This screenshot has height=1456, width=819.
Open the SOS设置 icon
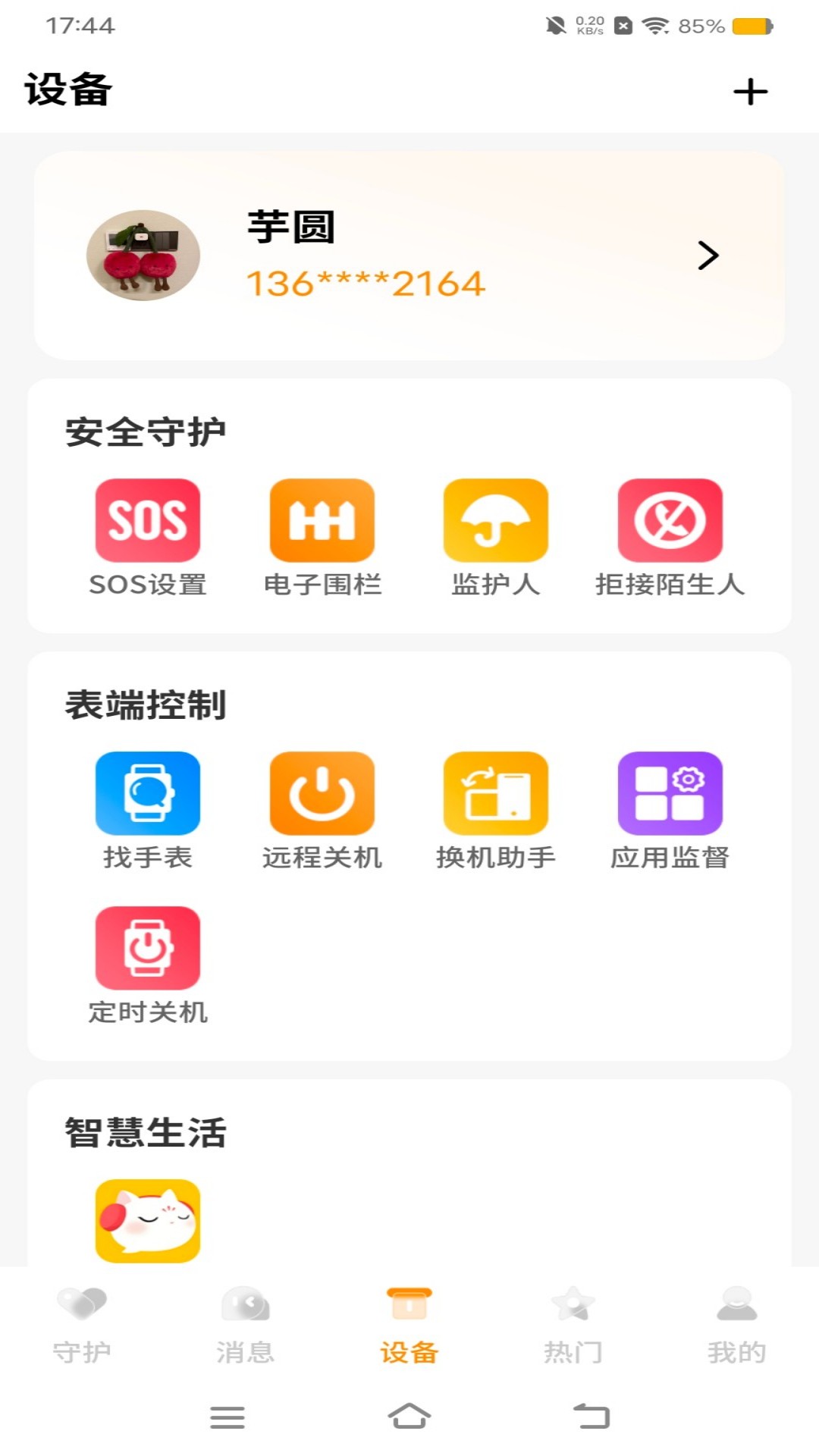tap(149, 519)
